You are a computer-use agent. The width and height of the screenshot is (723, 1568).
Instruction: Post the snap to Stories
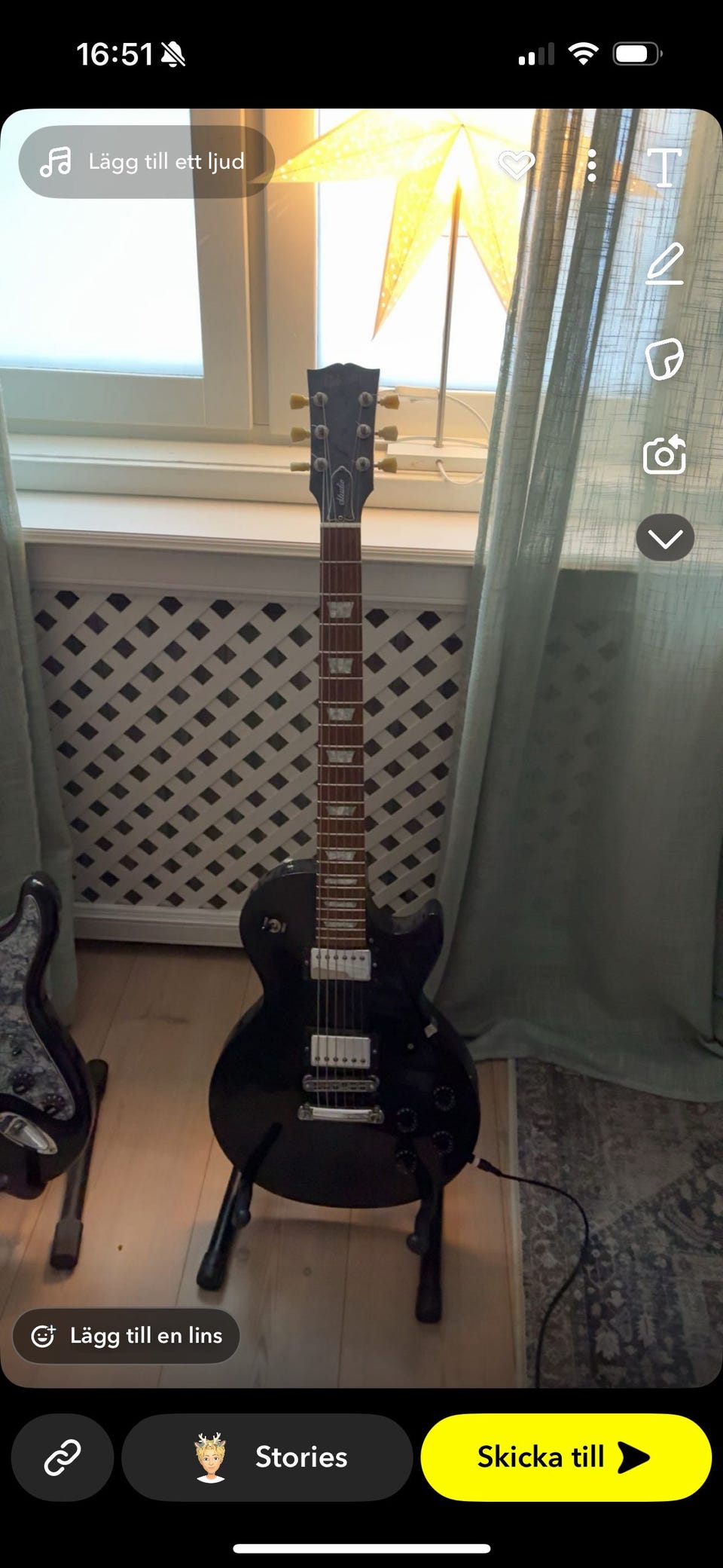267,1457
